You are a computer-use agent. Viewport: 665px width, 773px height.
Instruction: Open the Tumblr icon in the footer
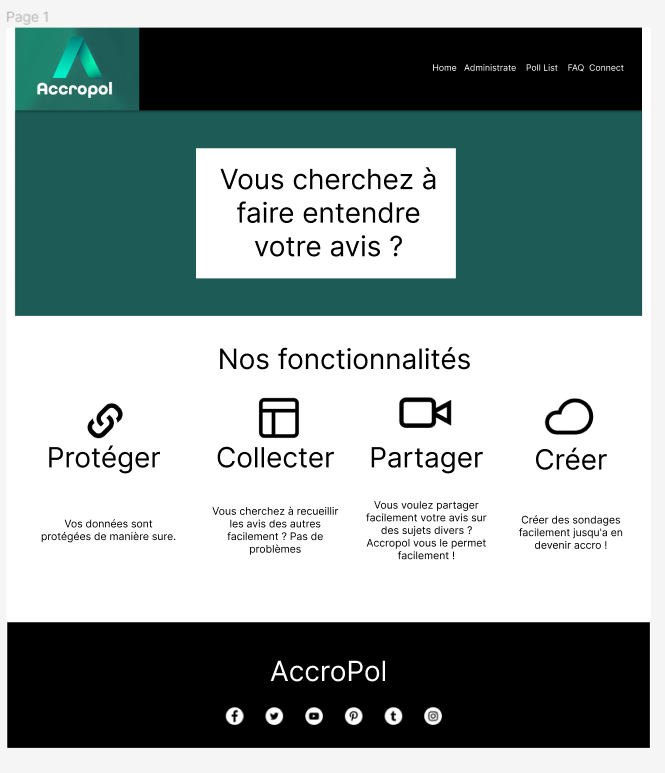coord(393,716)
